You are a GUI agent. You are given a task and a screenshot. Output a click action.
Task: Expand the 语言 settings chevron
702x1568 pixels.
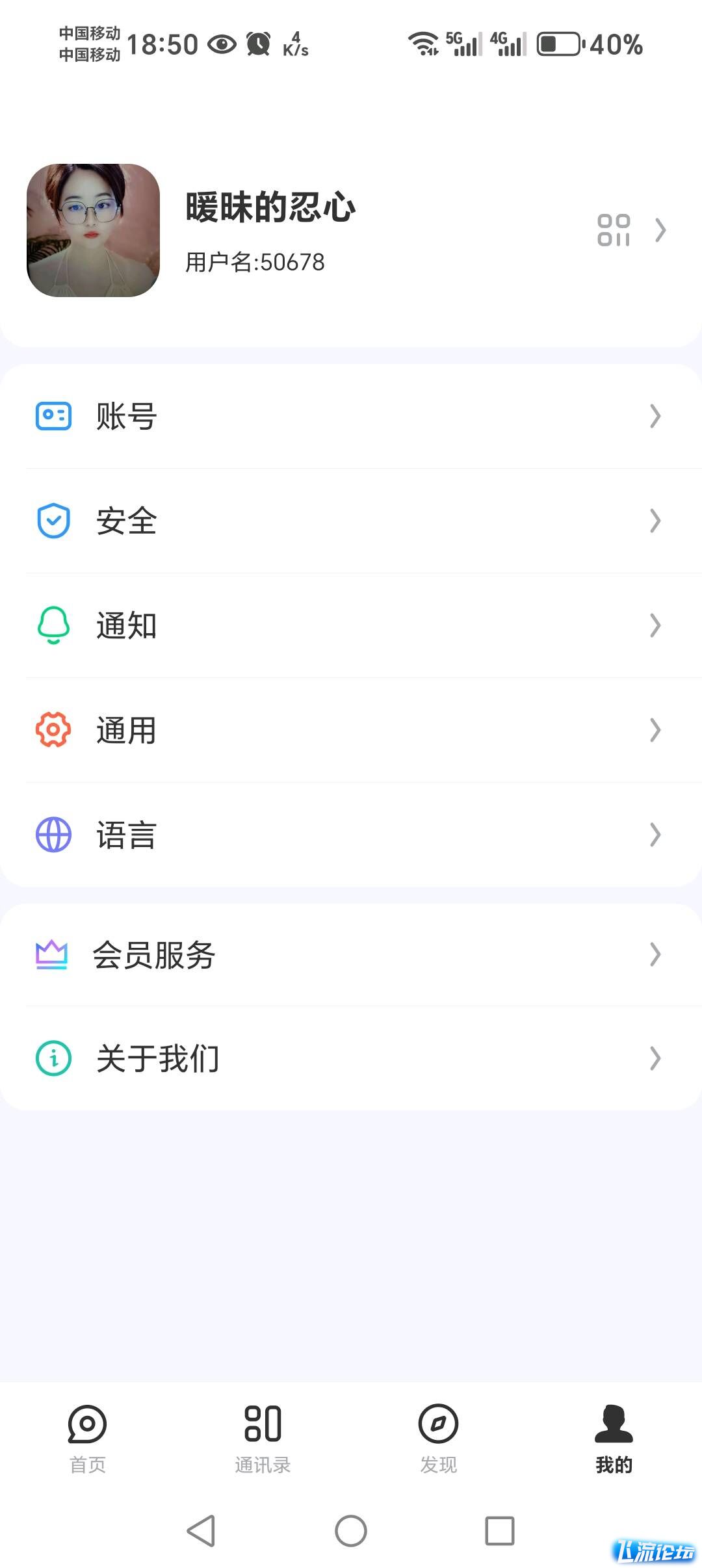pyautogui.click(x=655, y=835)
